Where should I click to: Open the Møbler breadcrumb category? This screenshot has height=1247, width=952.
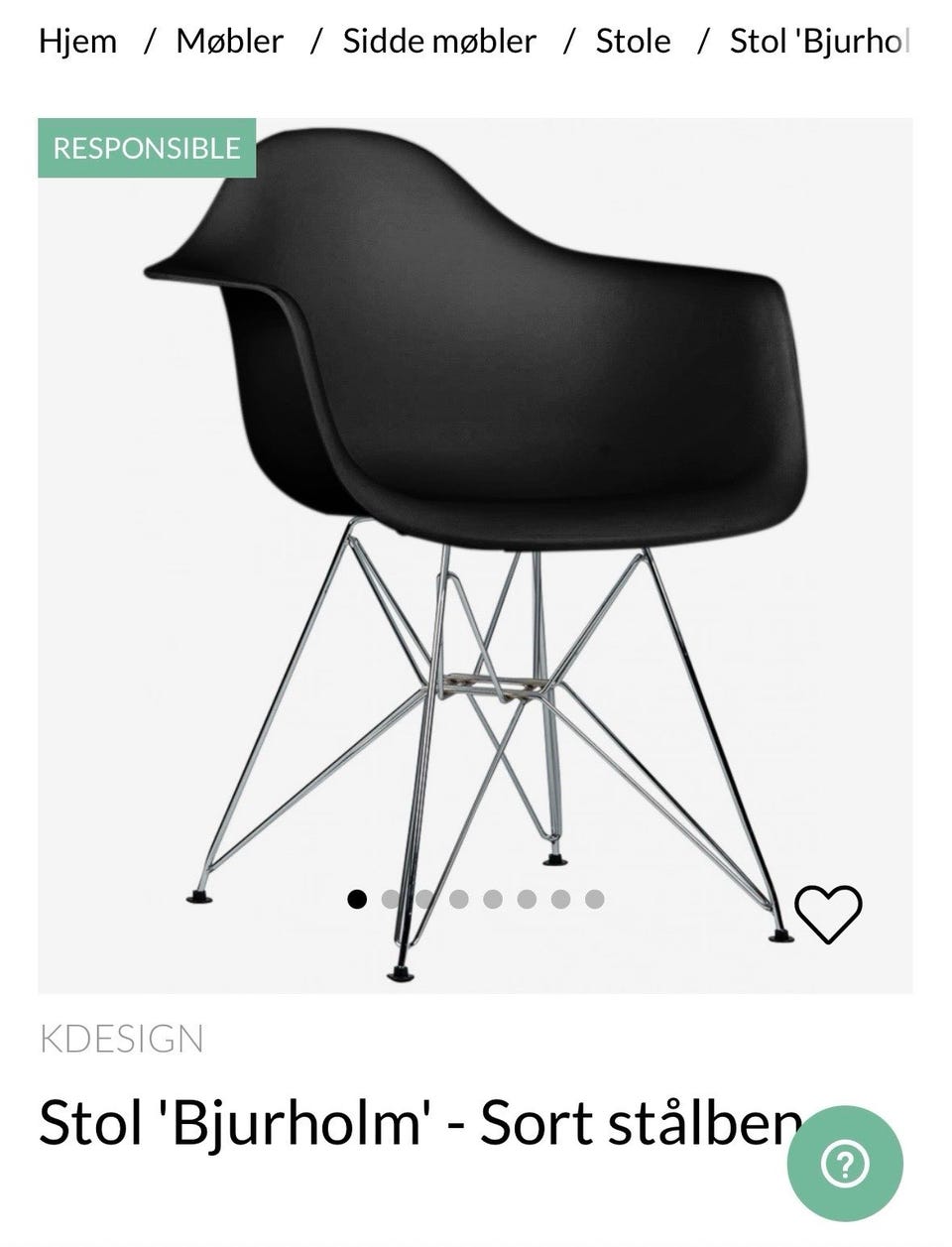coord(229,41)
